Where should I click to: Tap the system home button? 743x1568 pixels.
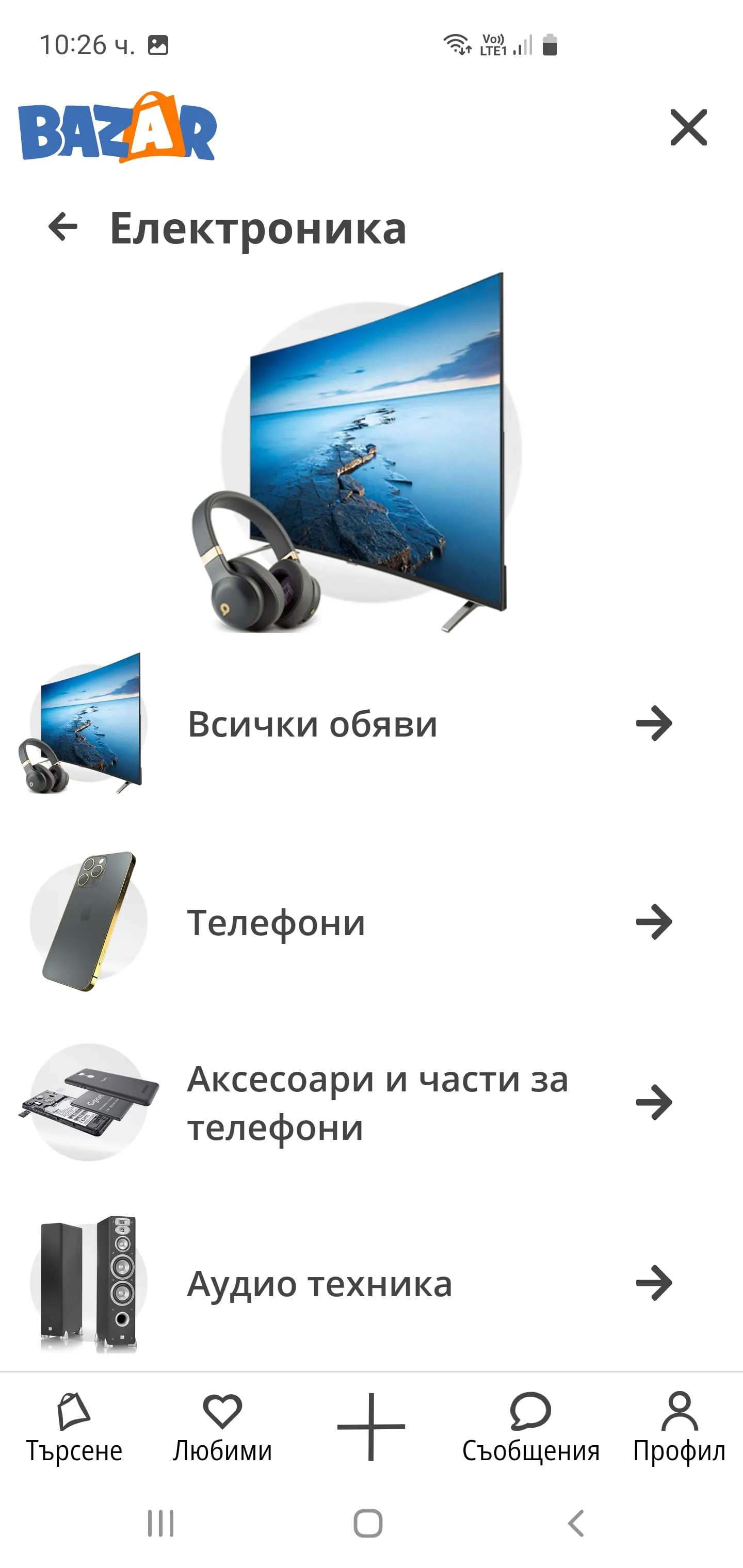[368, 1524]
